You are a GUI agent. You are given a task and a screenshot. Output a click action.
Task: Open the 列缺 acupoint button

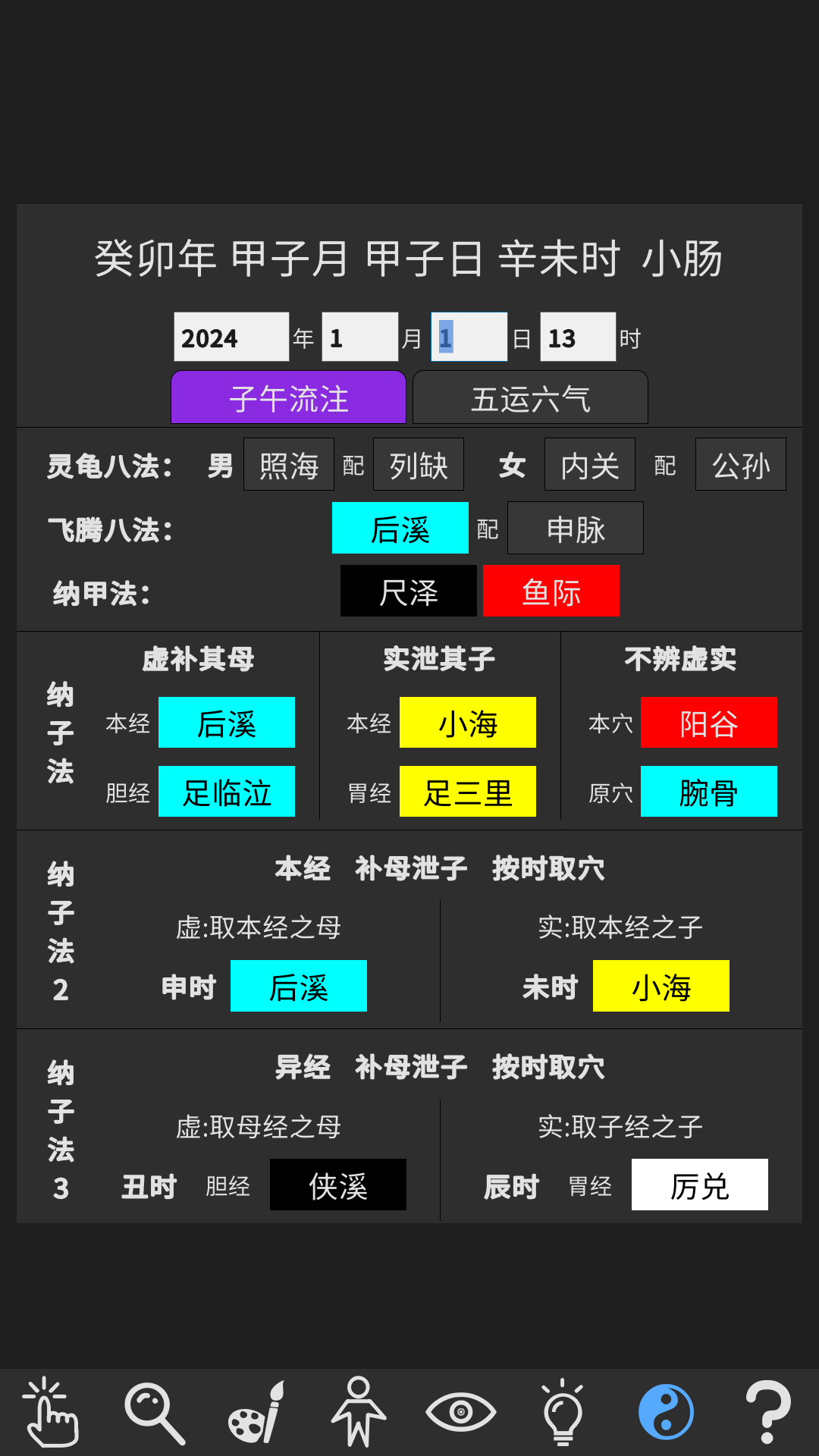click(x=419, y=465)
